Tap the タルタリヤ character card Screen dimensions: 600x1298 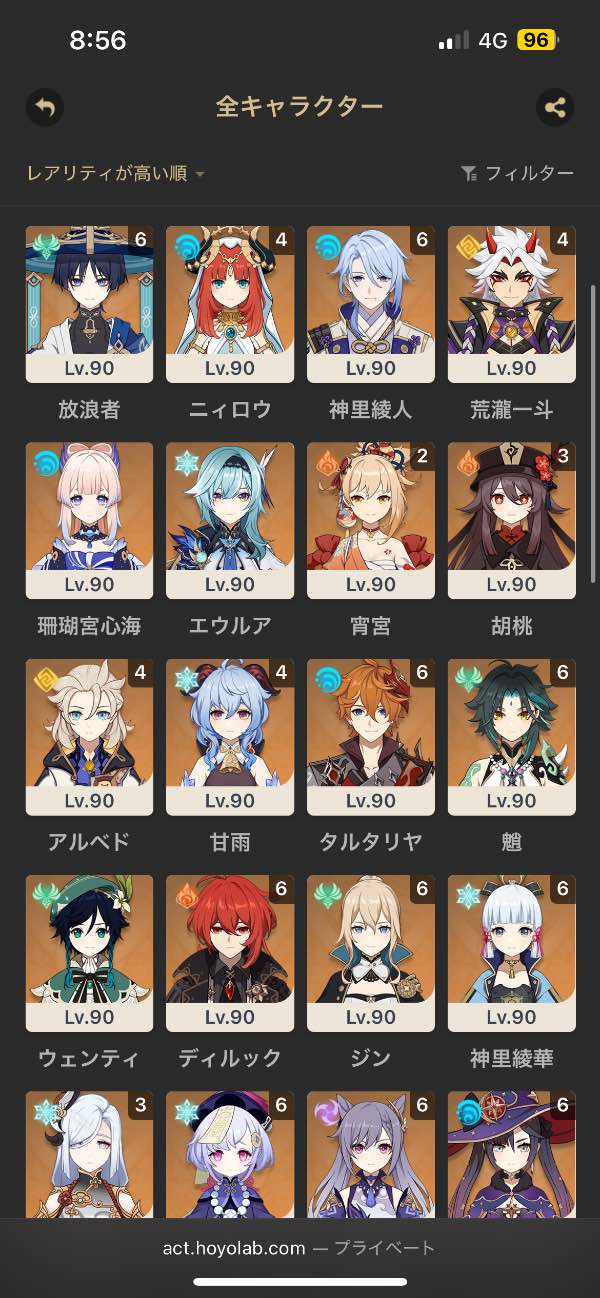tap(371, 737)
